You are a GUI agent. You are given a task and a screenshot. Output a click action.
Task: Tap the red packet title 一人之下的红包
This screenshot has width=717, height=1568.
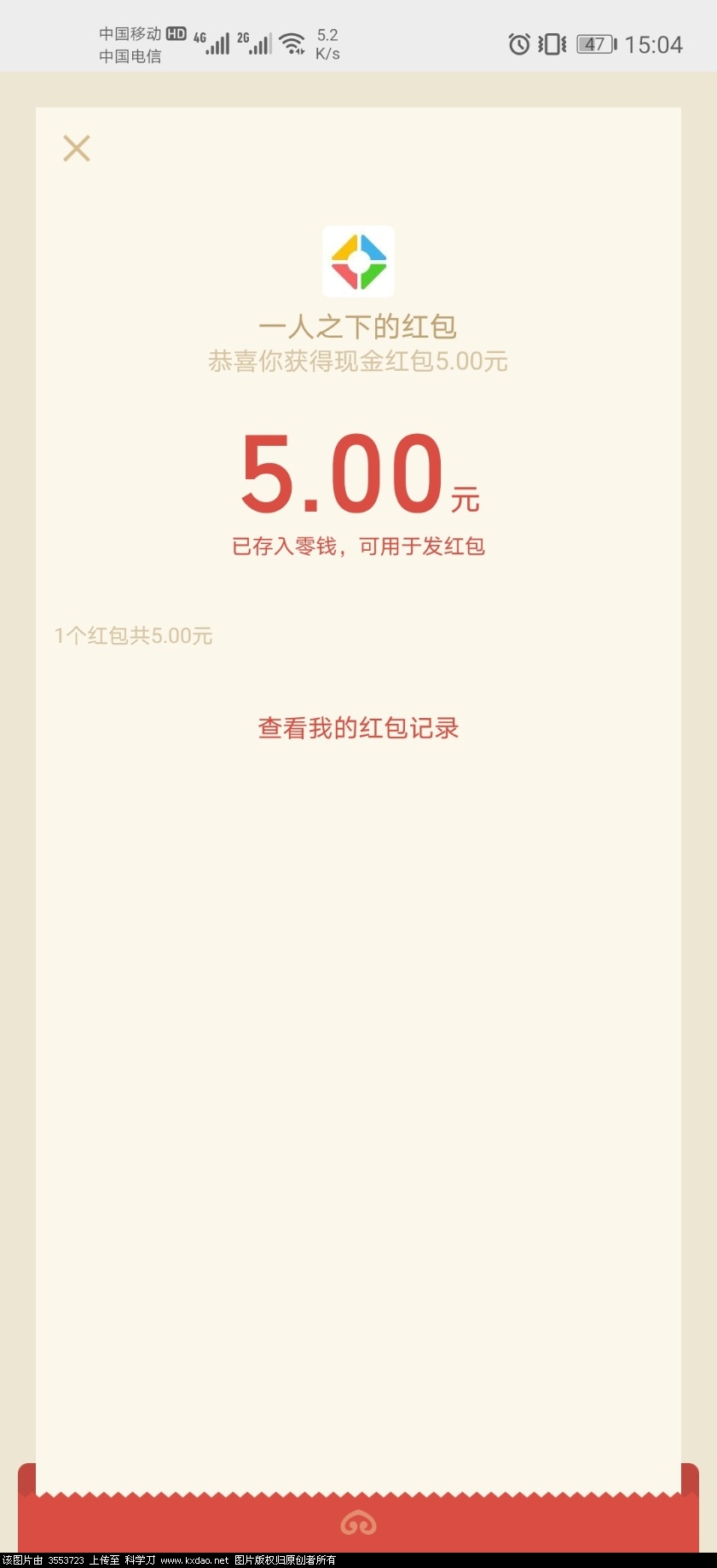click(x=358, y=327)
